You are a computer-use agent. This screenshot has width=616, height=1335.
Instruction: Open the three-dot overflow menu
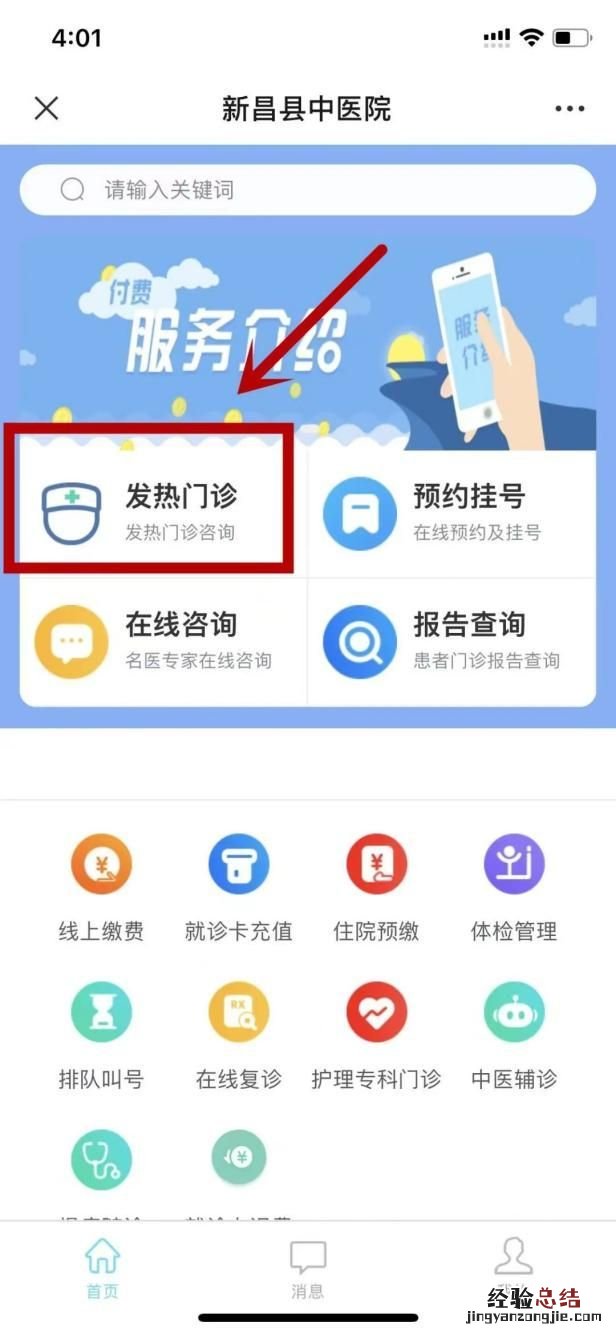point(569,108)
